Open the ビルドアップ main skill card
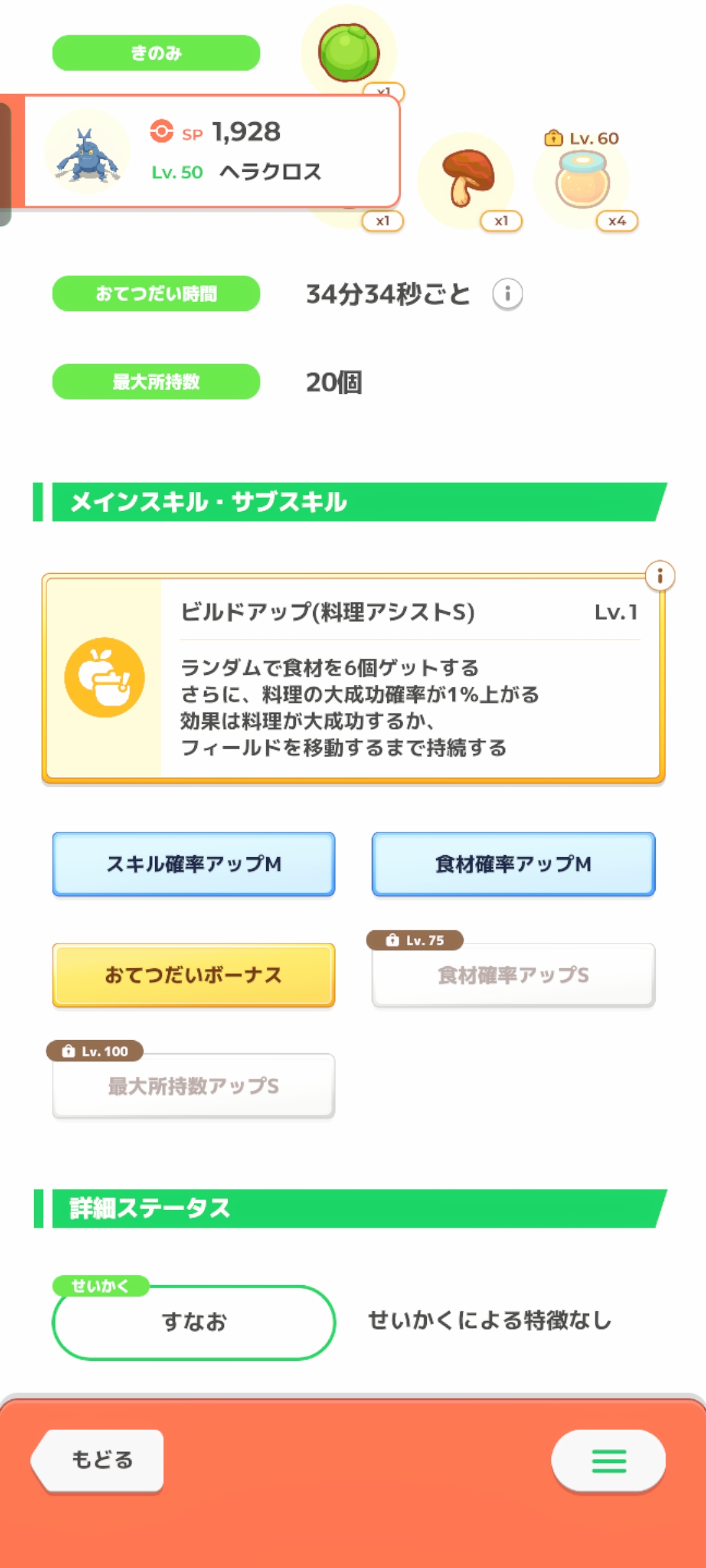Screen dimensions: 706x1568 click(353, 679)
